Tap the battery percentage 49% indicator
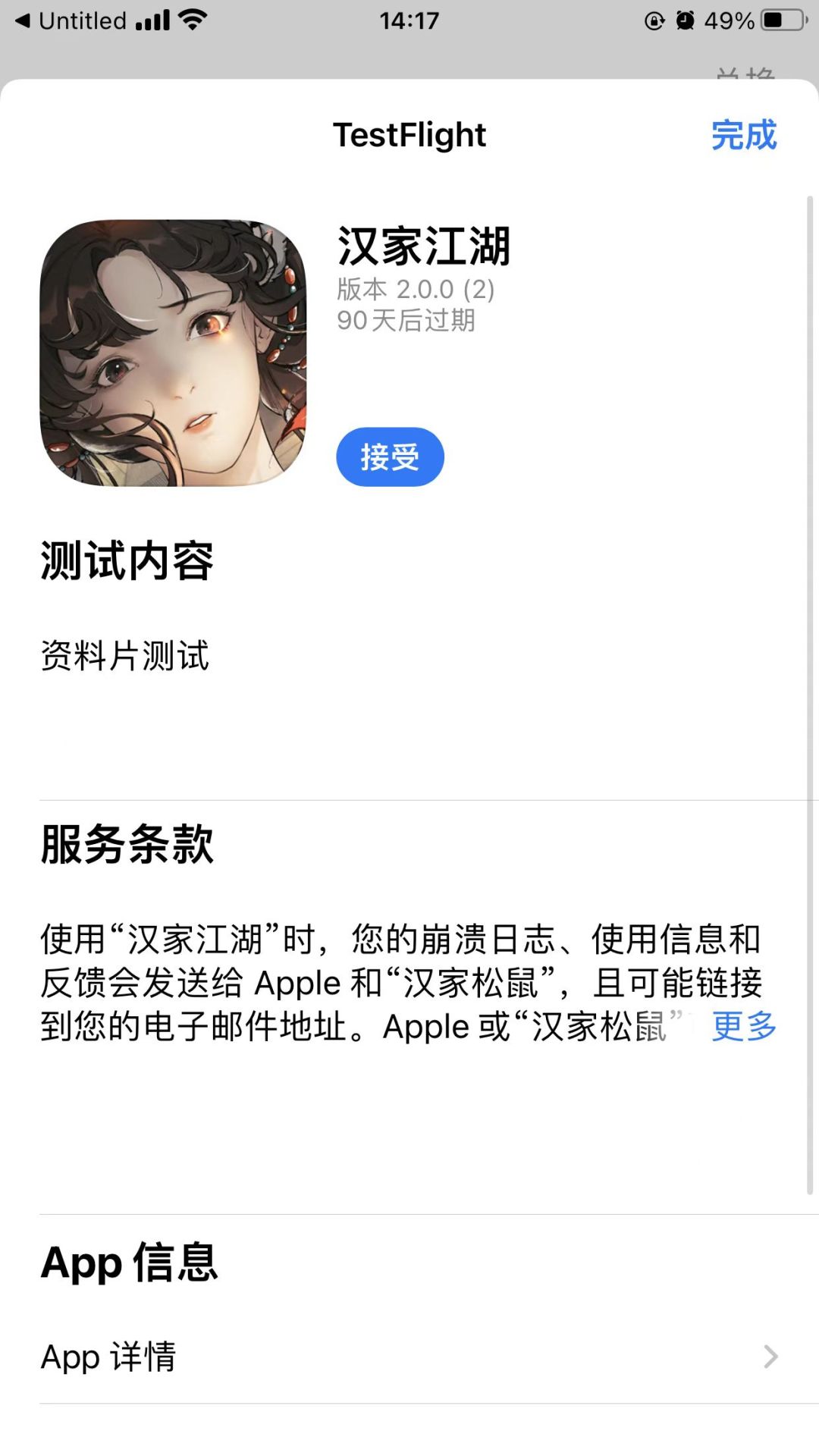Screen dimensions: 819x1456 tap(730, 20)
